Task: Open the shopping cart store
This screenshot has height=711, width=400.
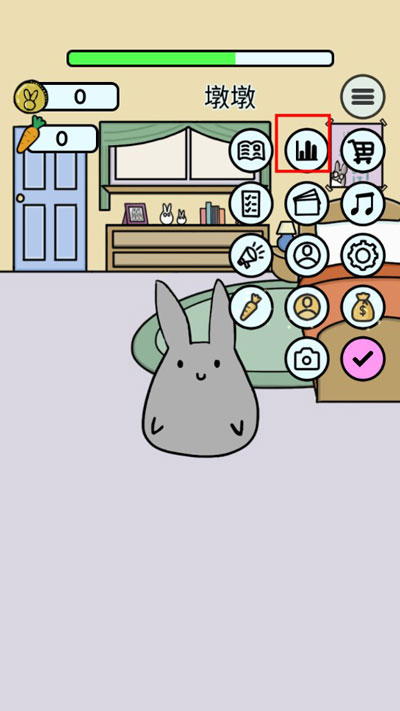Action: (x=363, y=150)
